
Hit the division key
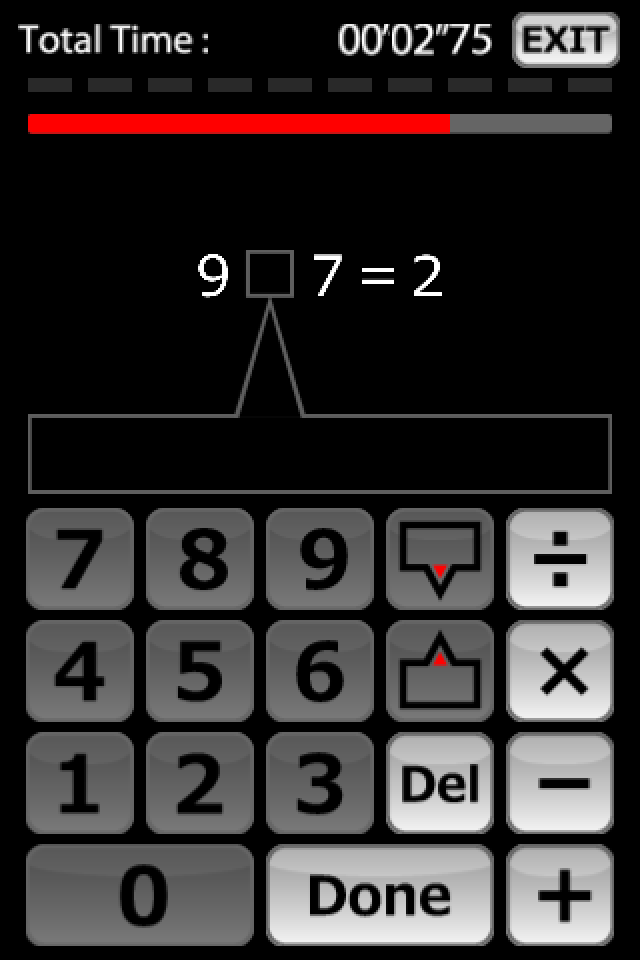(x=560, y=559)
